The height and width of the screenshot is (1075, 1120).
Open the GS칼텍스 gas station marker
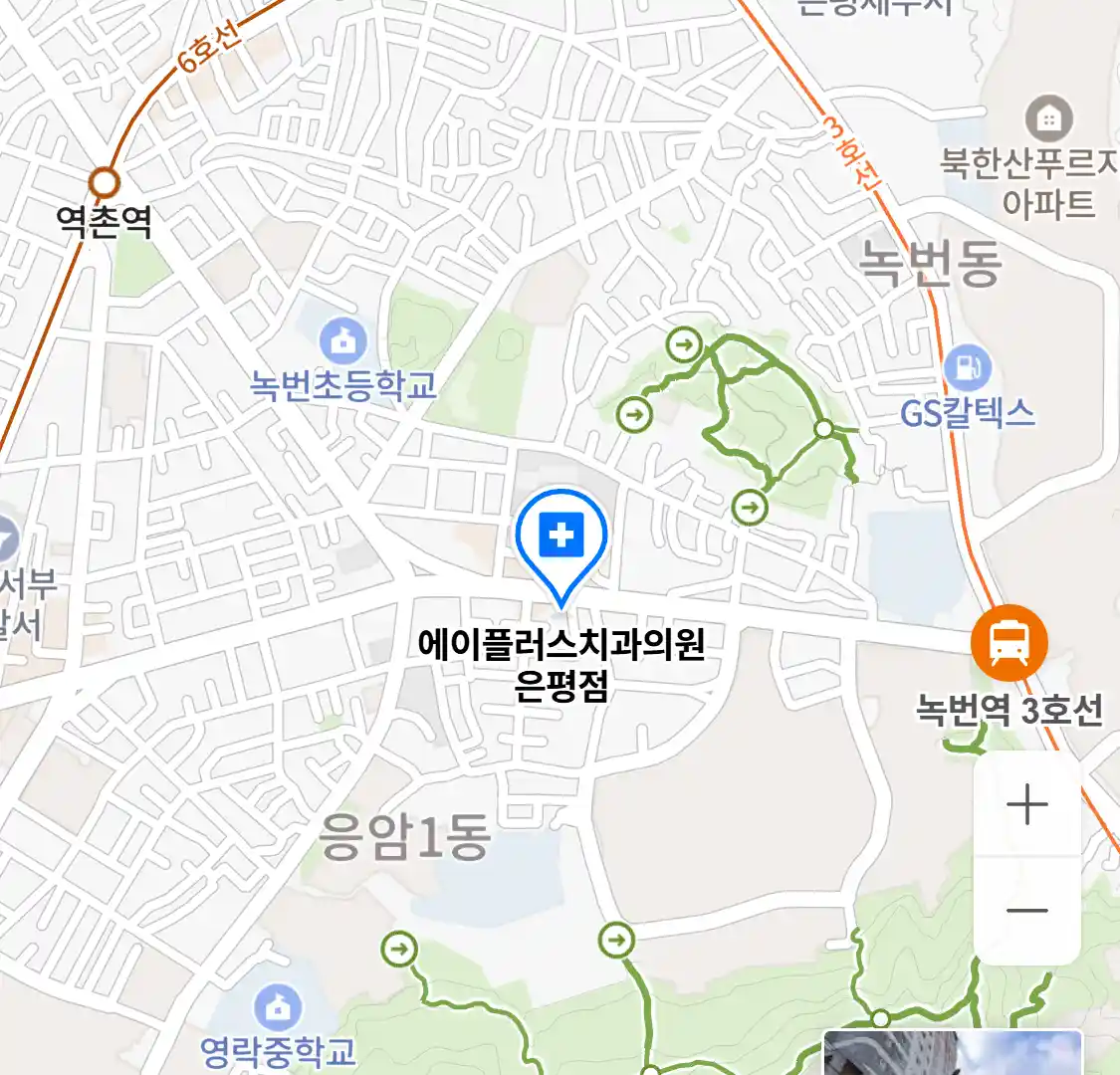(x=966, y=367)
